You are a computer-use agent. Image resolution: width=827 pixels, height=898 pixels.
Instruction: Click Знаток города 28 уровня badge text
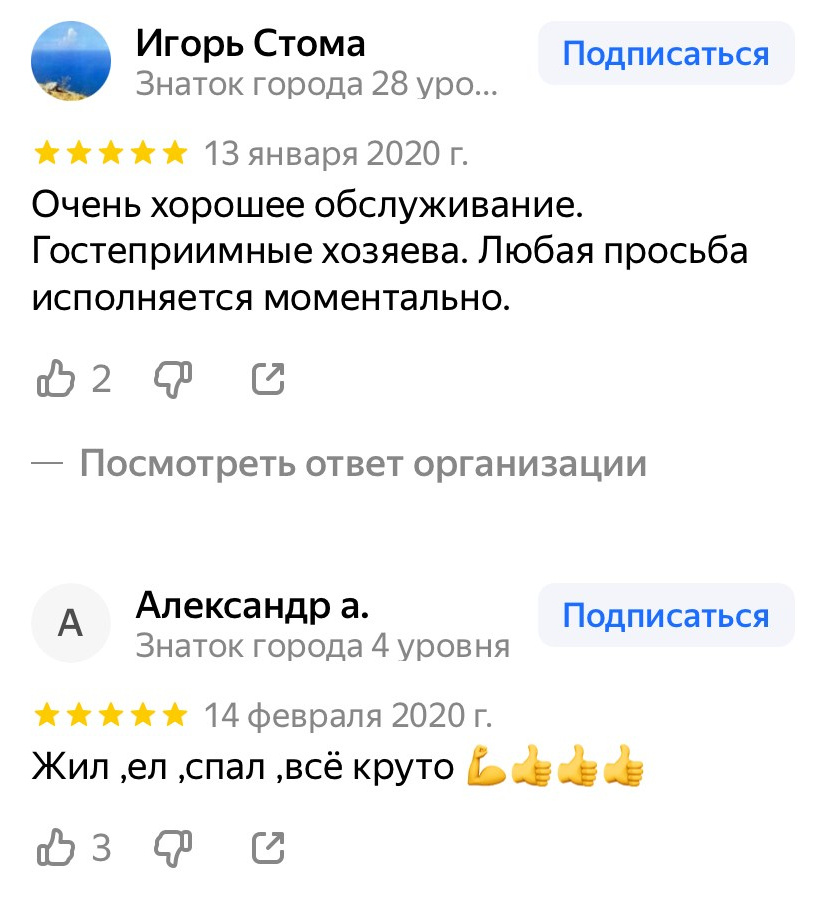click(x=316, y=86)
